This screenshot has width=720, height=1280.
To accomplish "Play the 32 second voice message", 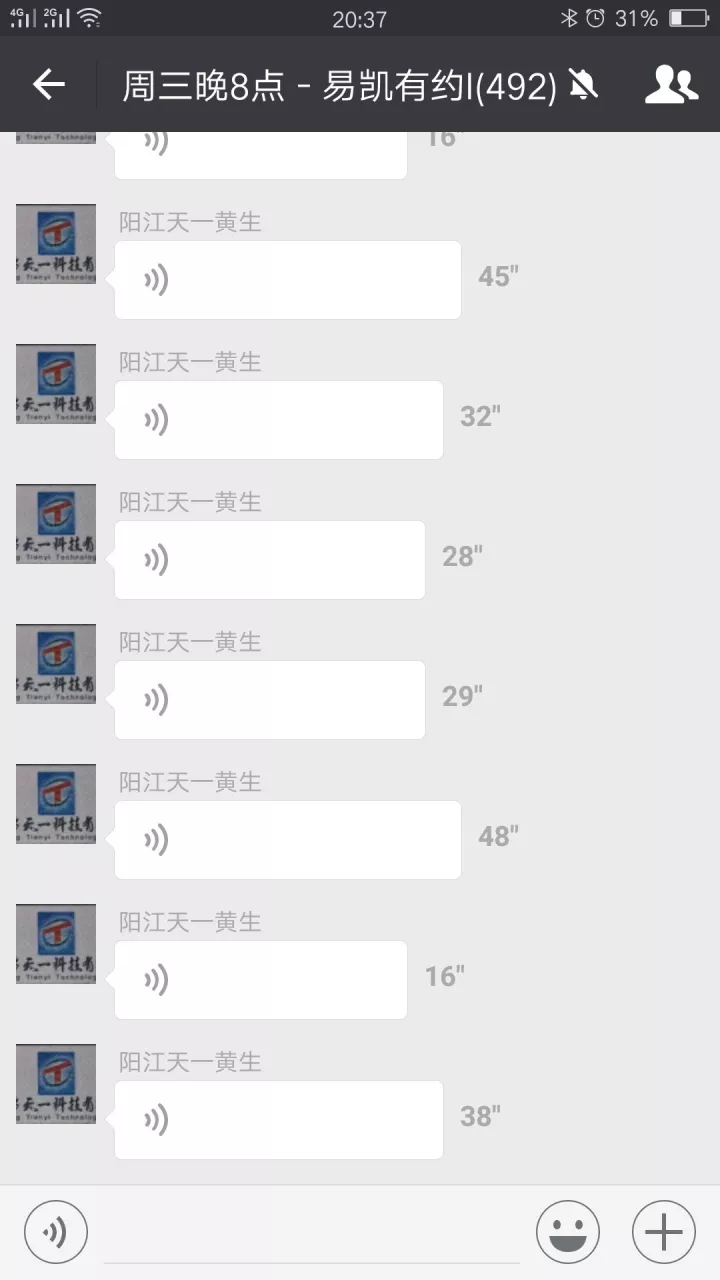I will coord(279,419).
